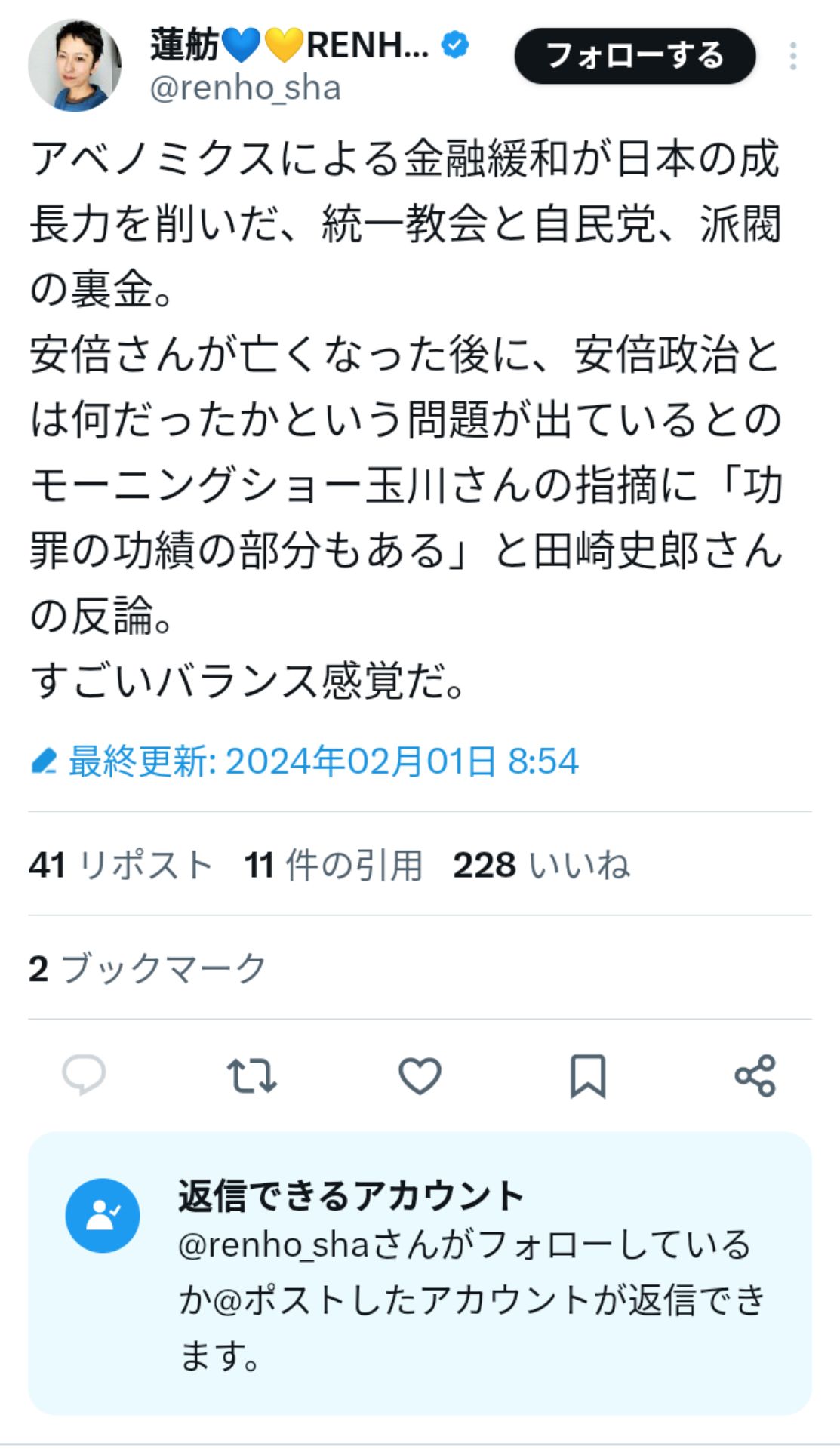Show the 11 件の引用 quotes
840x1449 pixels.
333,865
